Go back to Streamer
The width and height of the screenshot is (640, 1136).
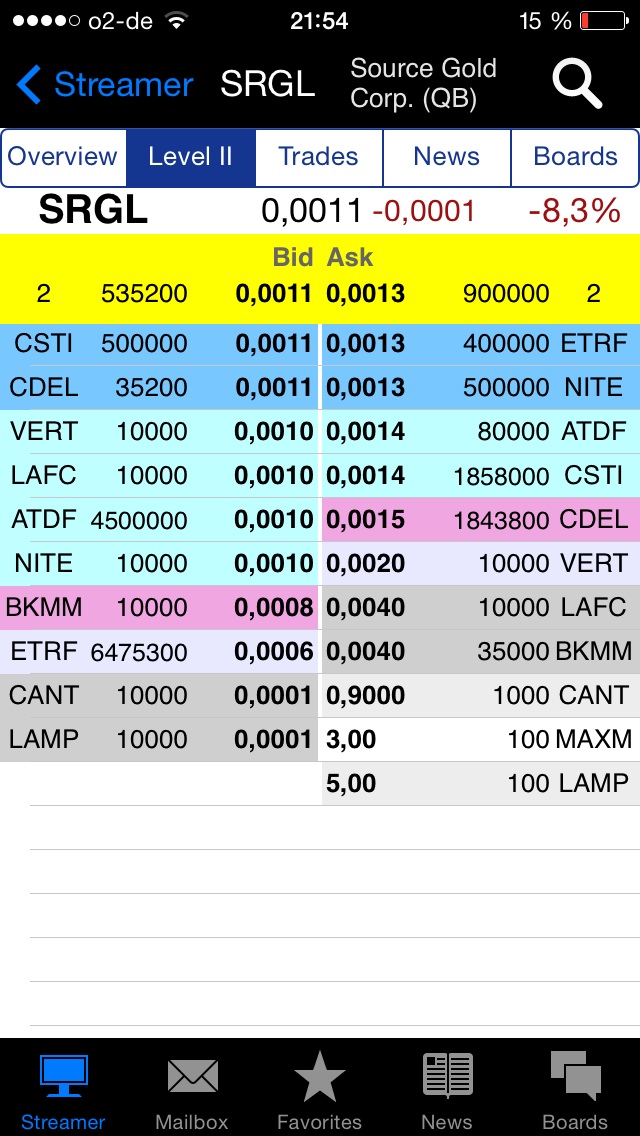105,85
